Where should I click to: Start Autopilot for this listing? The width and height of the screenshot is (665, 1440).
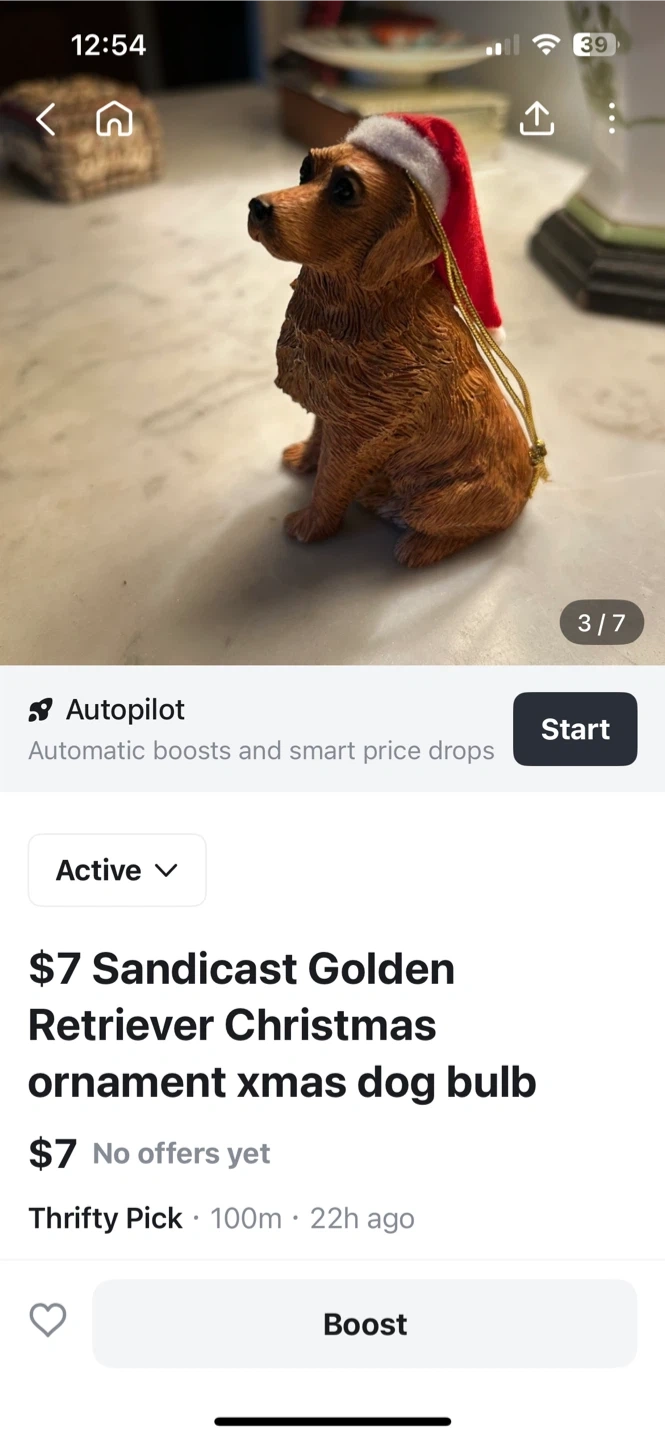575,729
